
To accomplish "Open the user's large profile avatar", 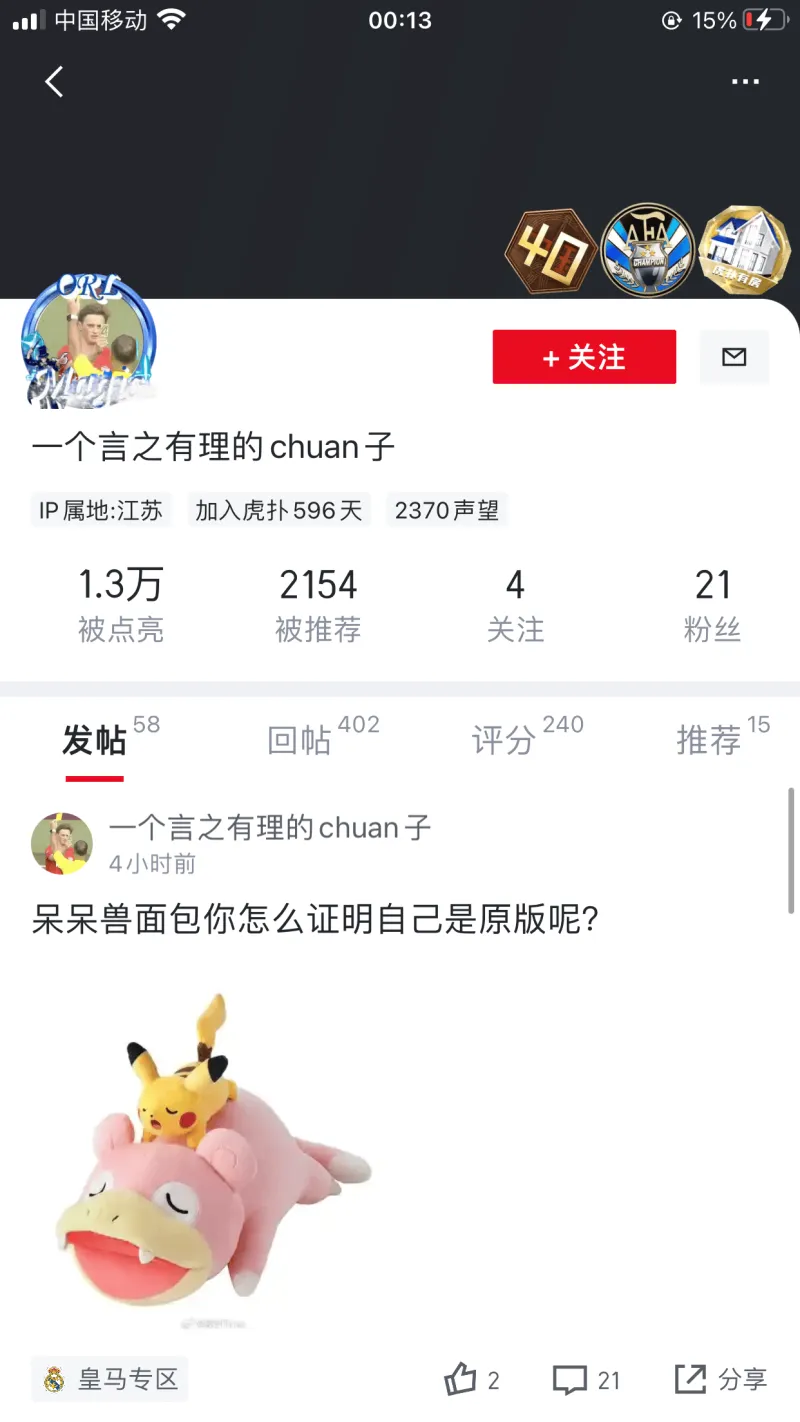I will (x=88, y=342).
